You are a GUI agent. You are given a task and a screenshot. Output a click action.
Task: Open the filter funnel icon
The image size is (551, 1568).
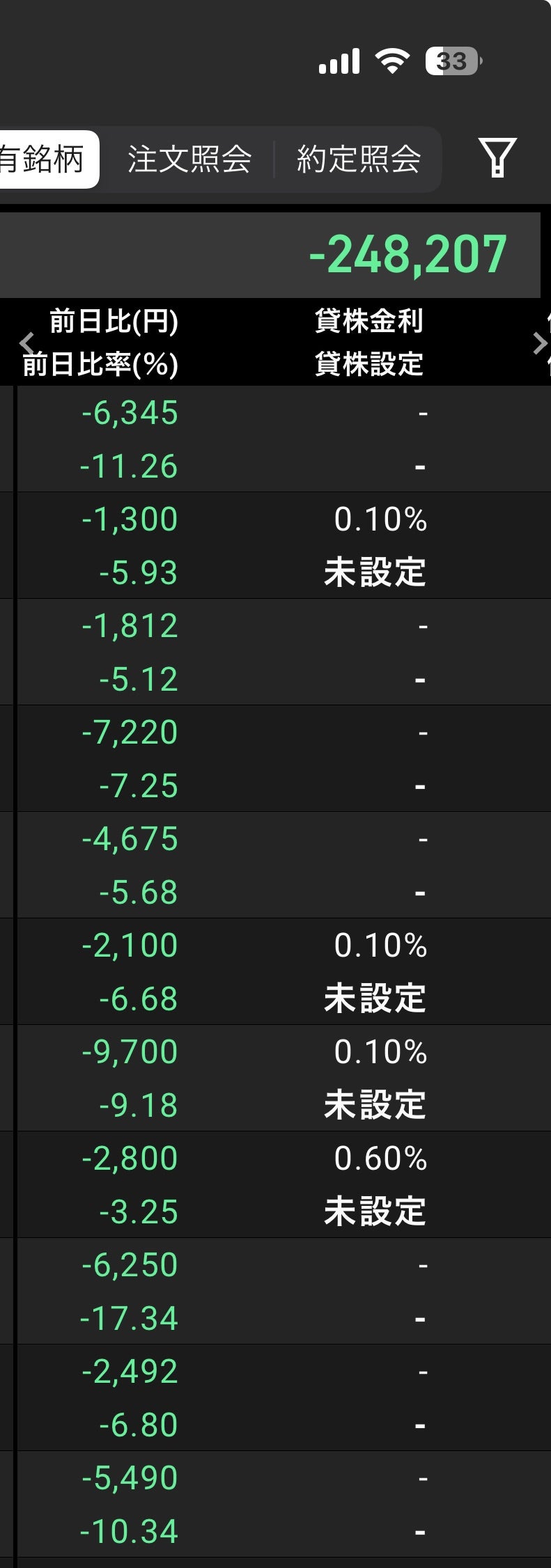tap(497, 158)
